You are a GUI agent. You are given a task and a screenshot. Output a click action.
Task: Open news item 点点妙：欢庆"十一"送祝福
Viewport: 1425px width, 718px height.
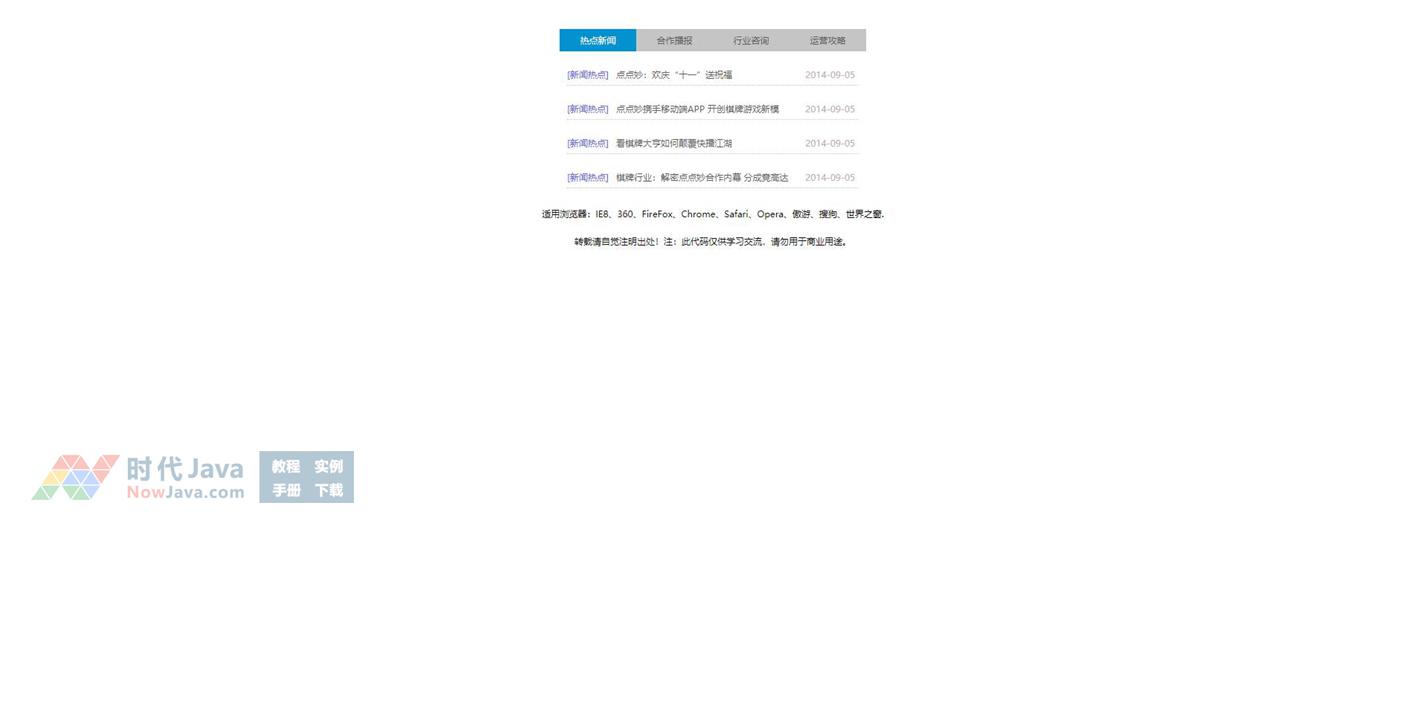pos(674,75)
